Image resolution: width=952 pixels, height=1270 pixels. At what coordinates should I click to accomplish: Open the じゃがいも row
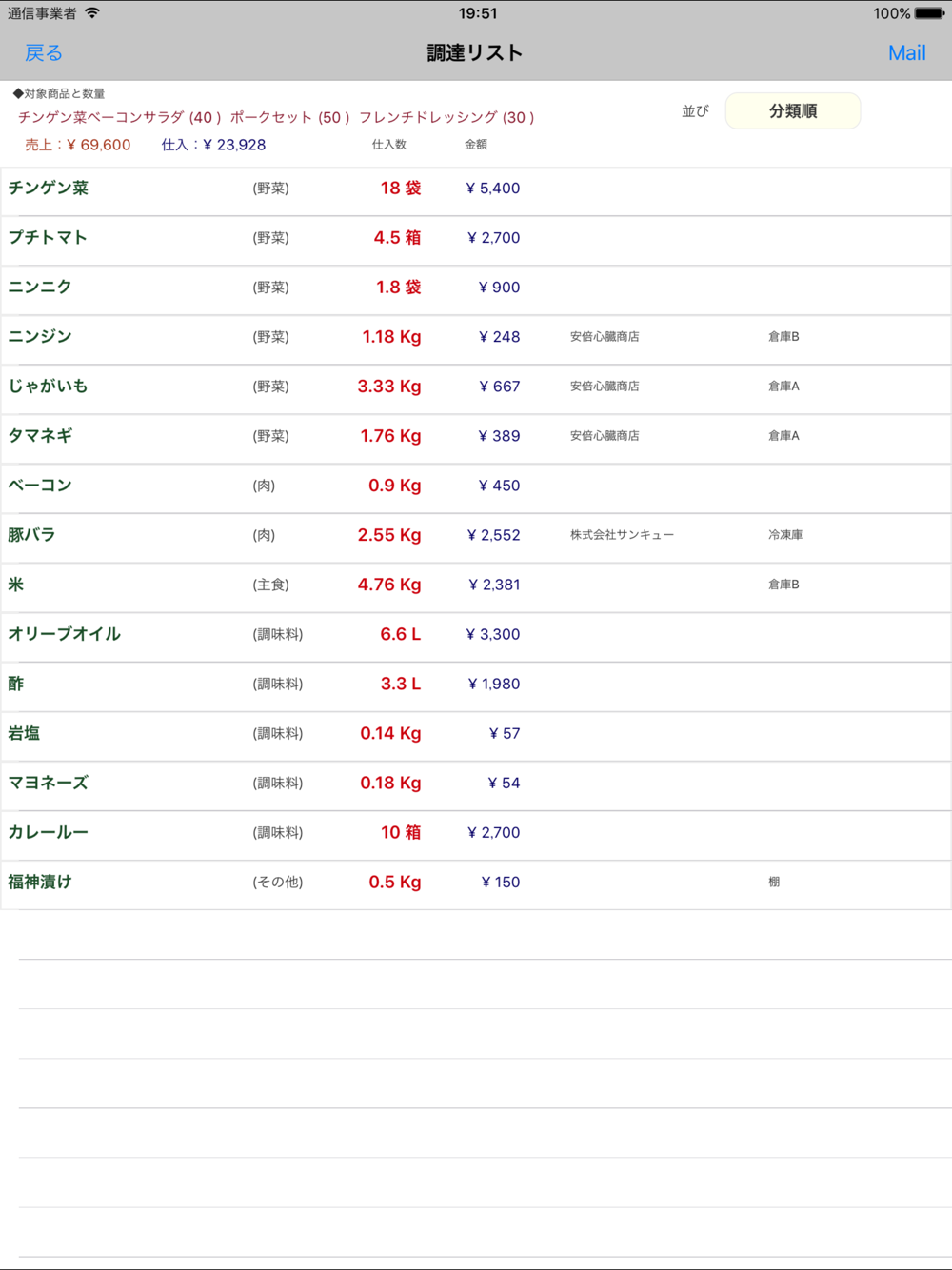pyautogui.click(x=476, y=388)
